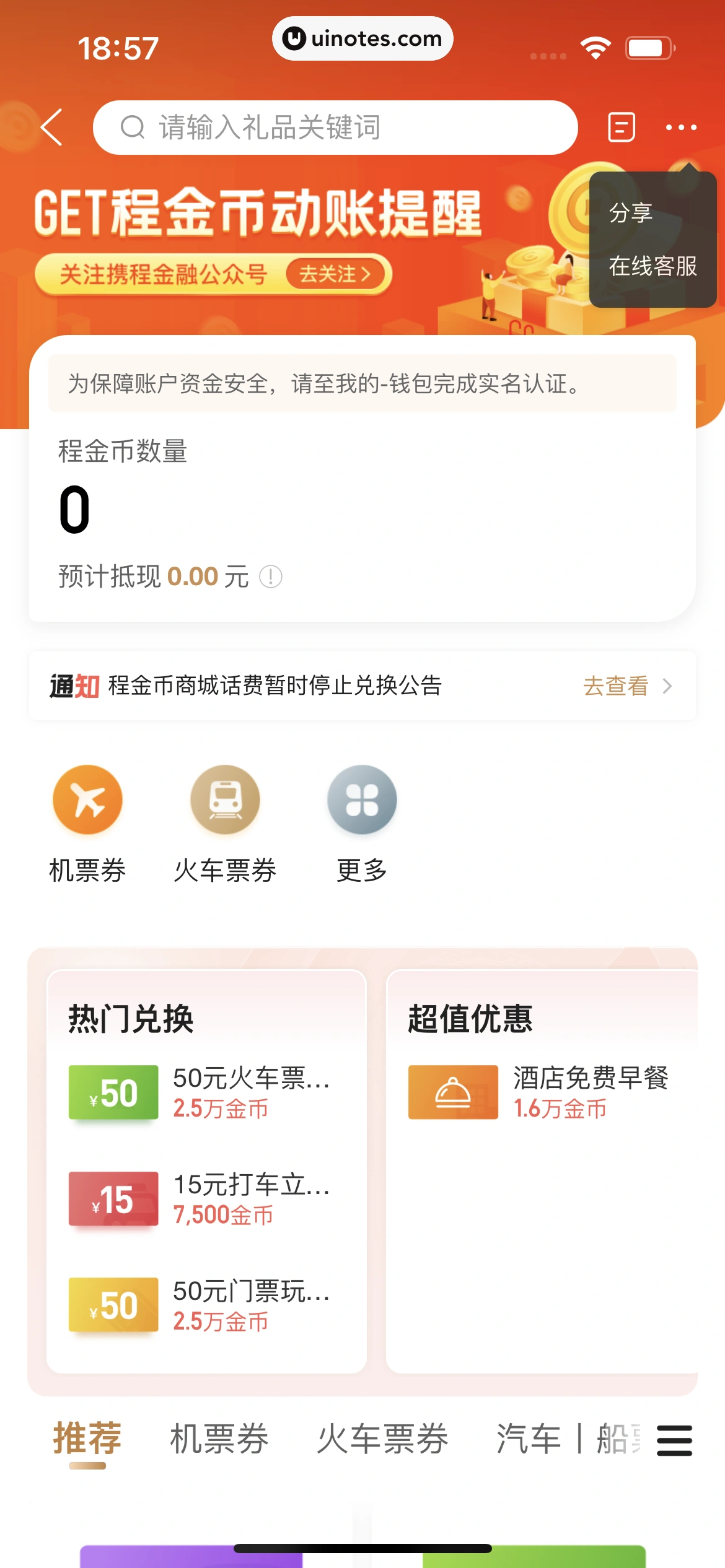725x1568 pixels.
Task: View info icon beside 预计抵现
Action: (x=271, y=577)
